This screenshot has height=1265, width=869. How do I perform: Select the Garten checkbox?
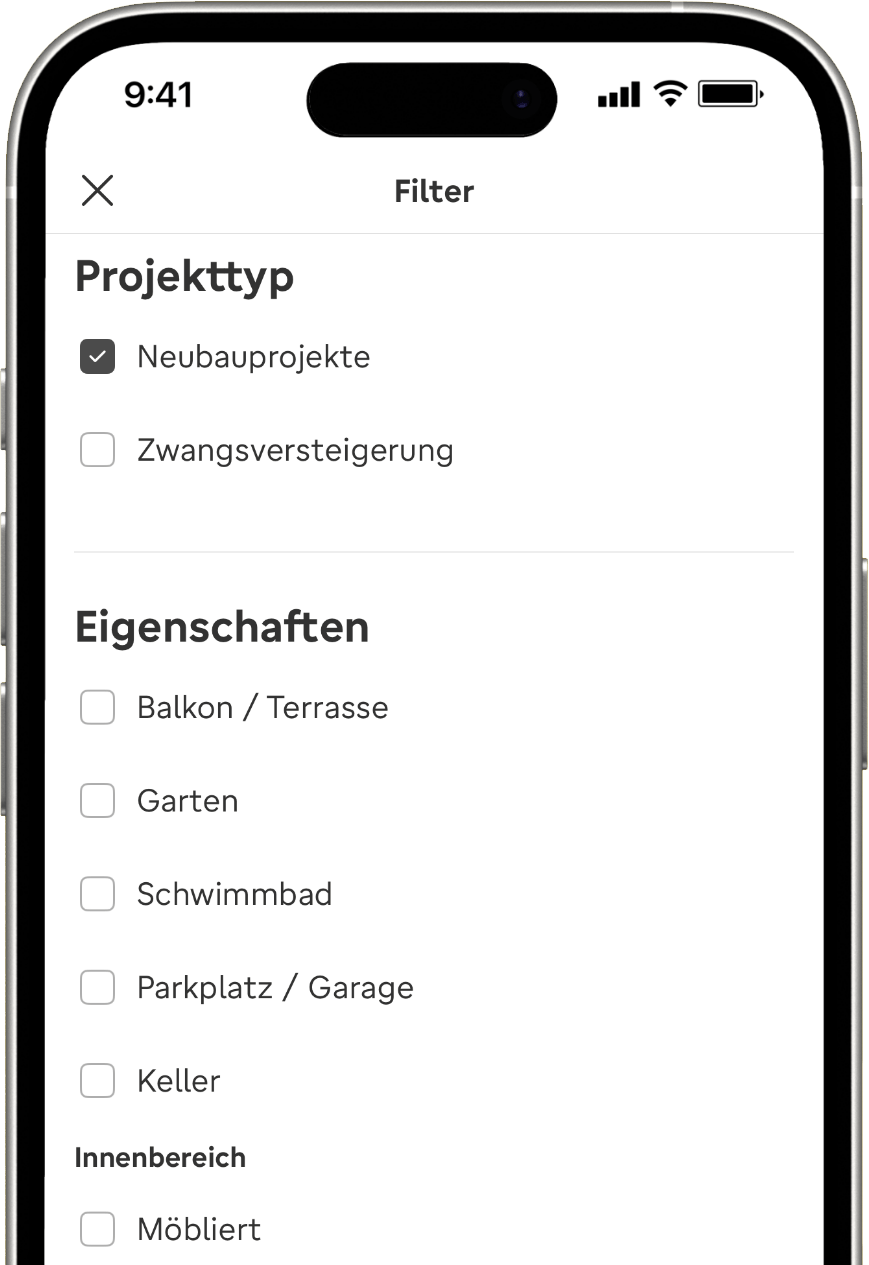97,800
